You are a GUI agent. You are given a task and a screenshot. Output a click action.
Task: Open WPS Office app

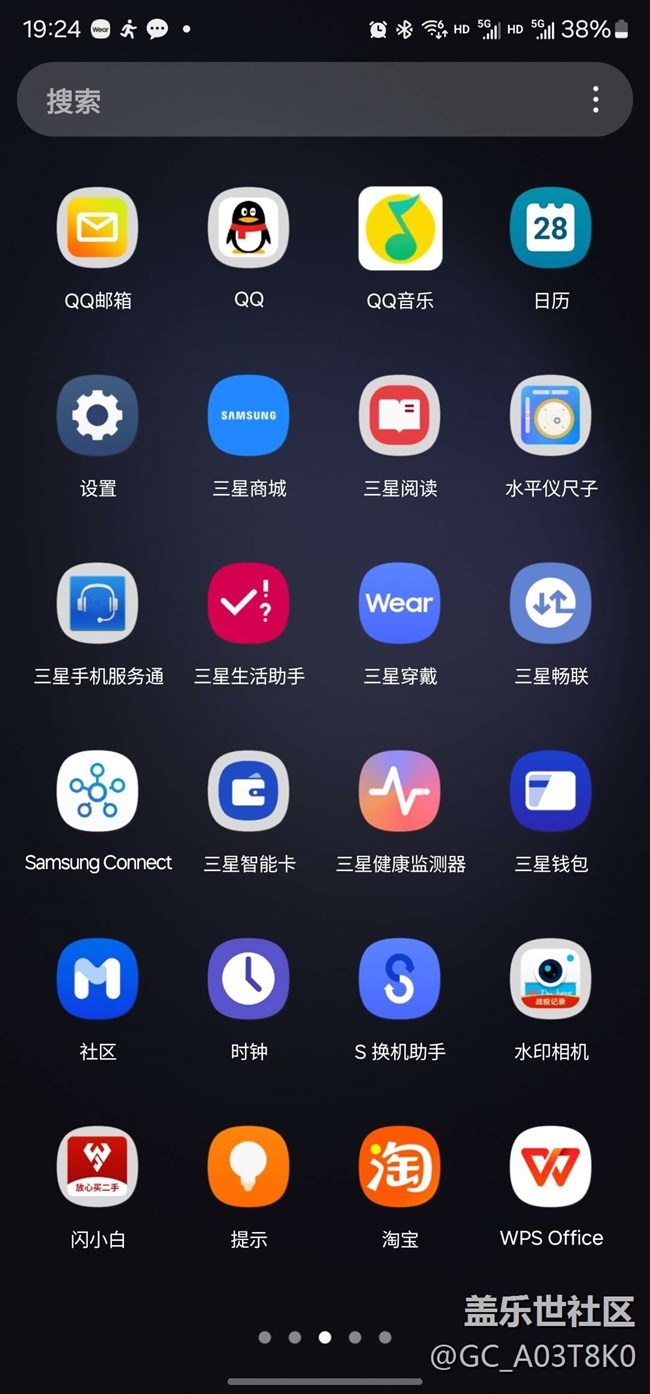[551, 1168]
